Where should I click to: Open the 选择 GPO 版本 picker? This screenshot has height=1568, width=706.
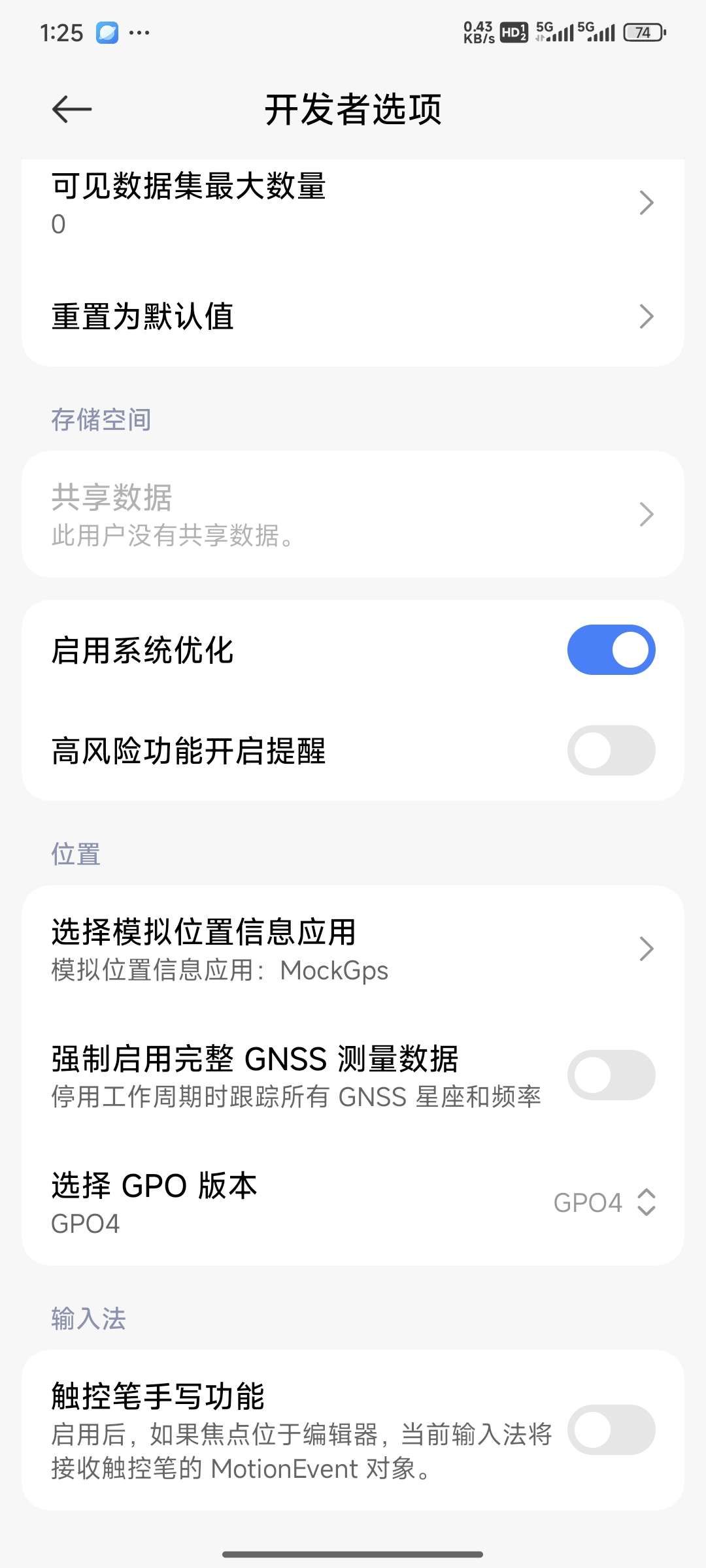(353, 1203)
